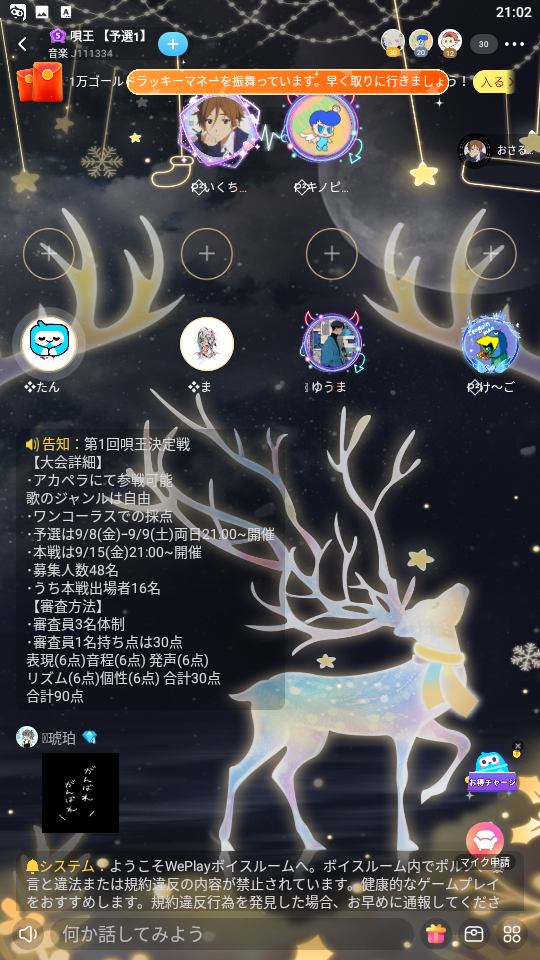The height and width of the screenshot is (960, 540).
Task: Type in 何か話してみよう message field
Action: [x=231, y=934]
